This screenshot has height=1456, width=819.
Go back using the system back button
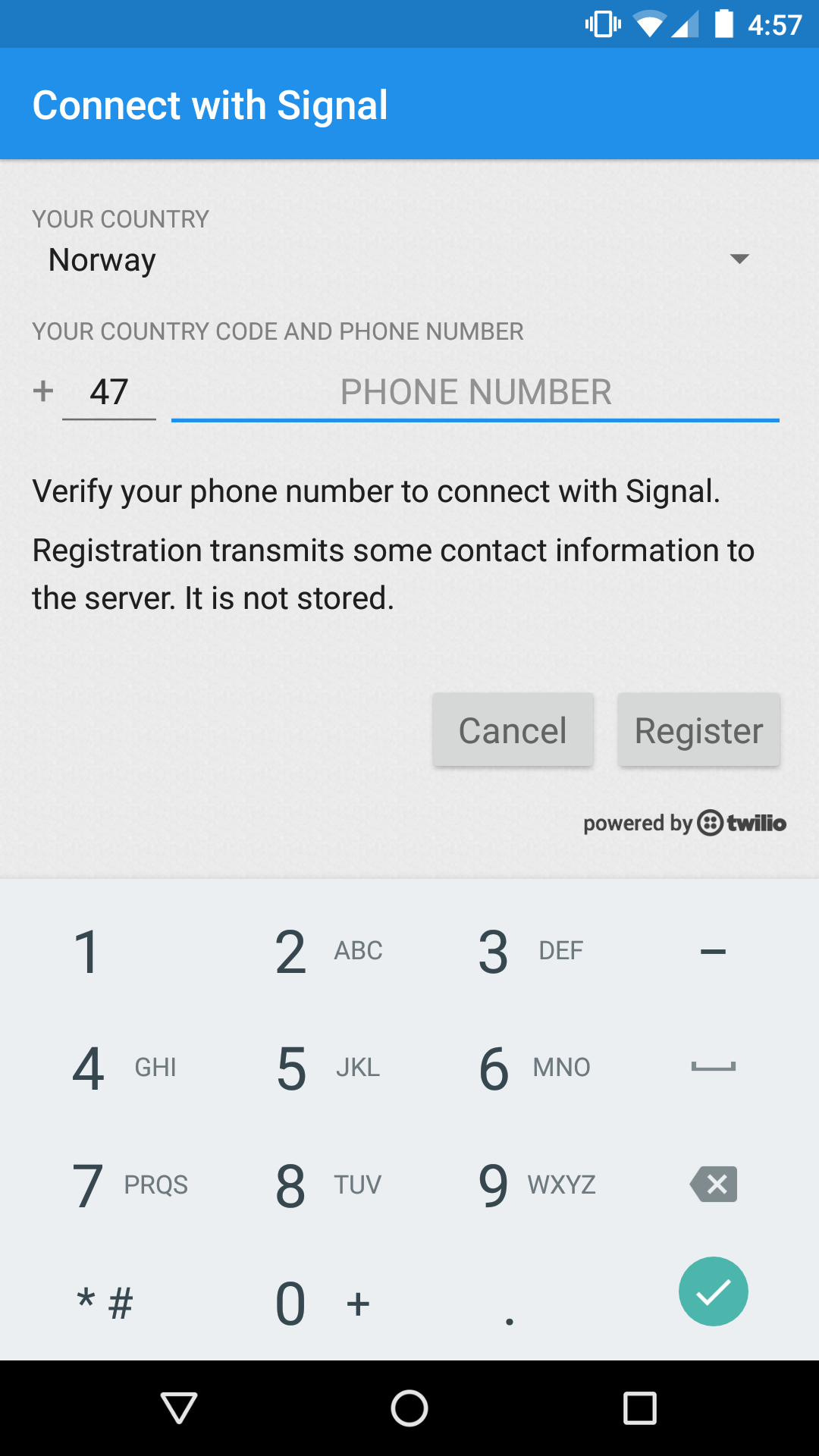pyautogui.click(x=180, y=1408)
